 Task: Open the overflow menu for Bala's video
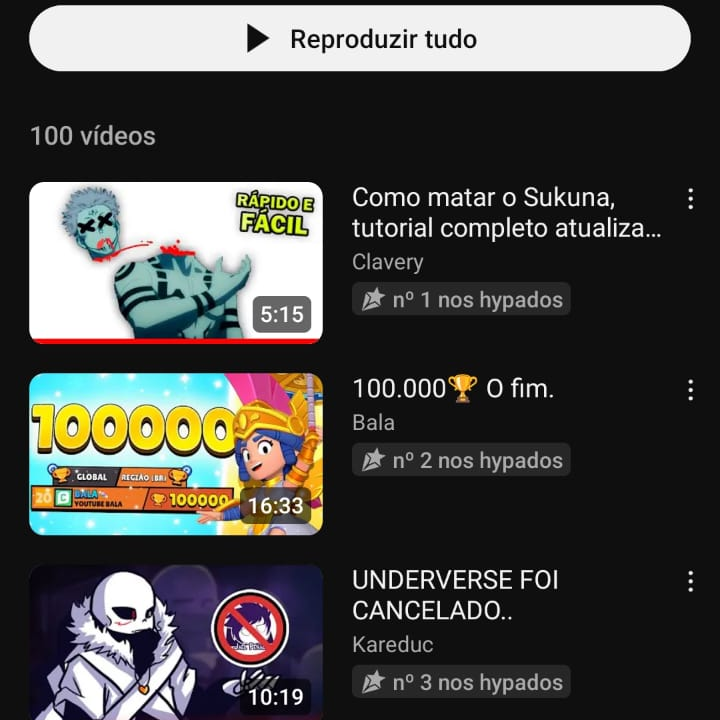point(690,390)
